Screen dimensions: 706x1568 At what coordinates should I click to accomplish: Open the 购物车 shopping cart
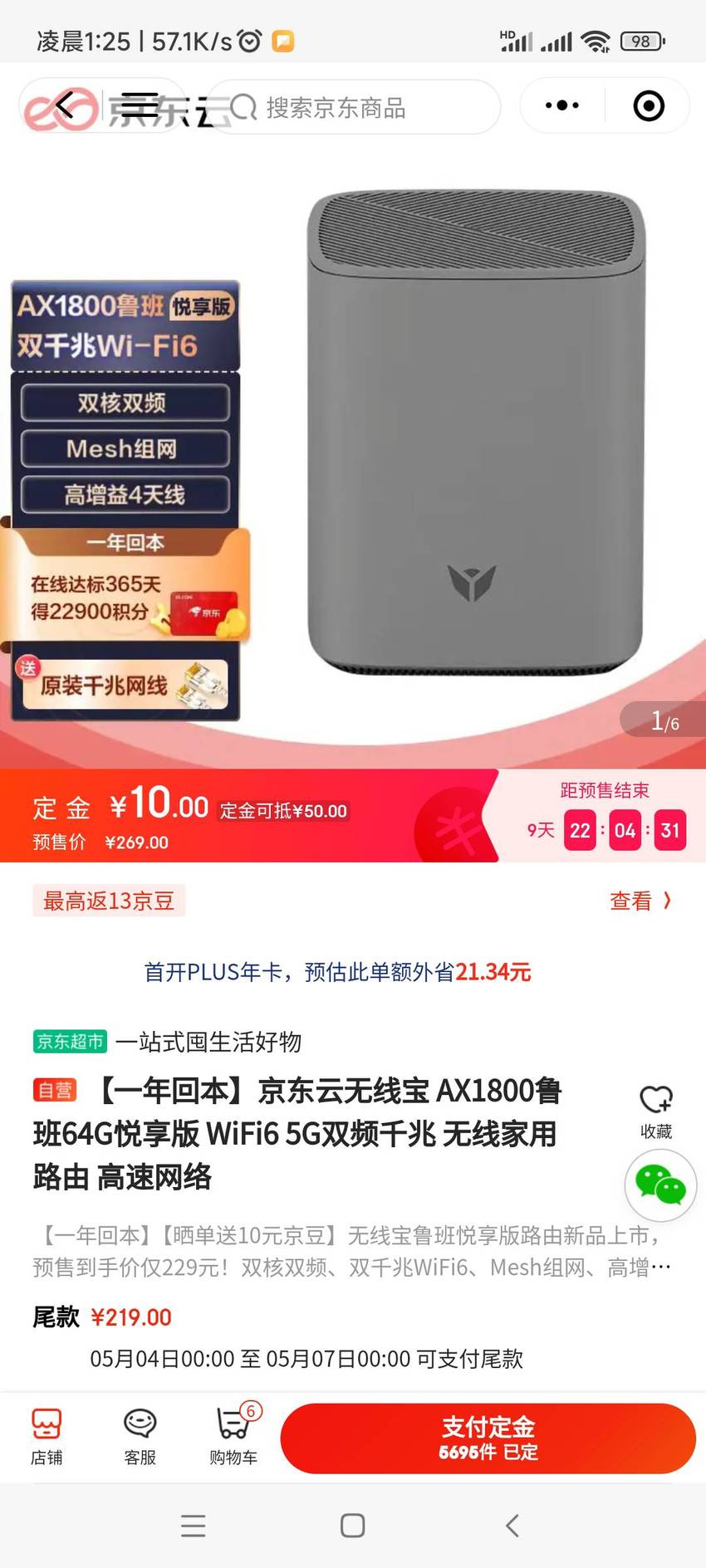[x=233, y=1436]
